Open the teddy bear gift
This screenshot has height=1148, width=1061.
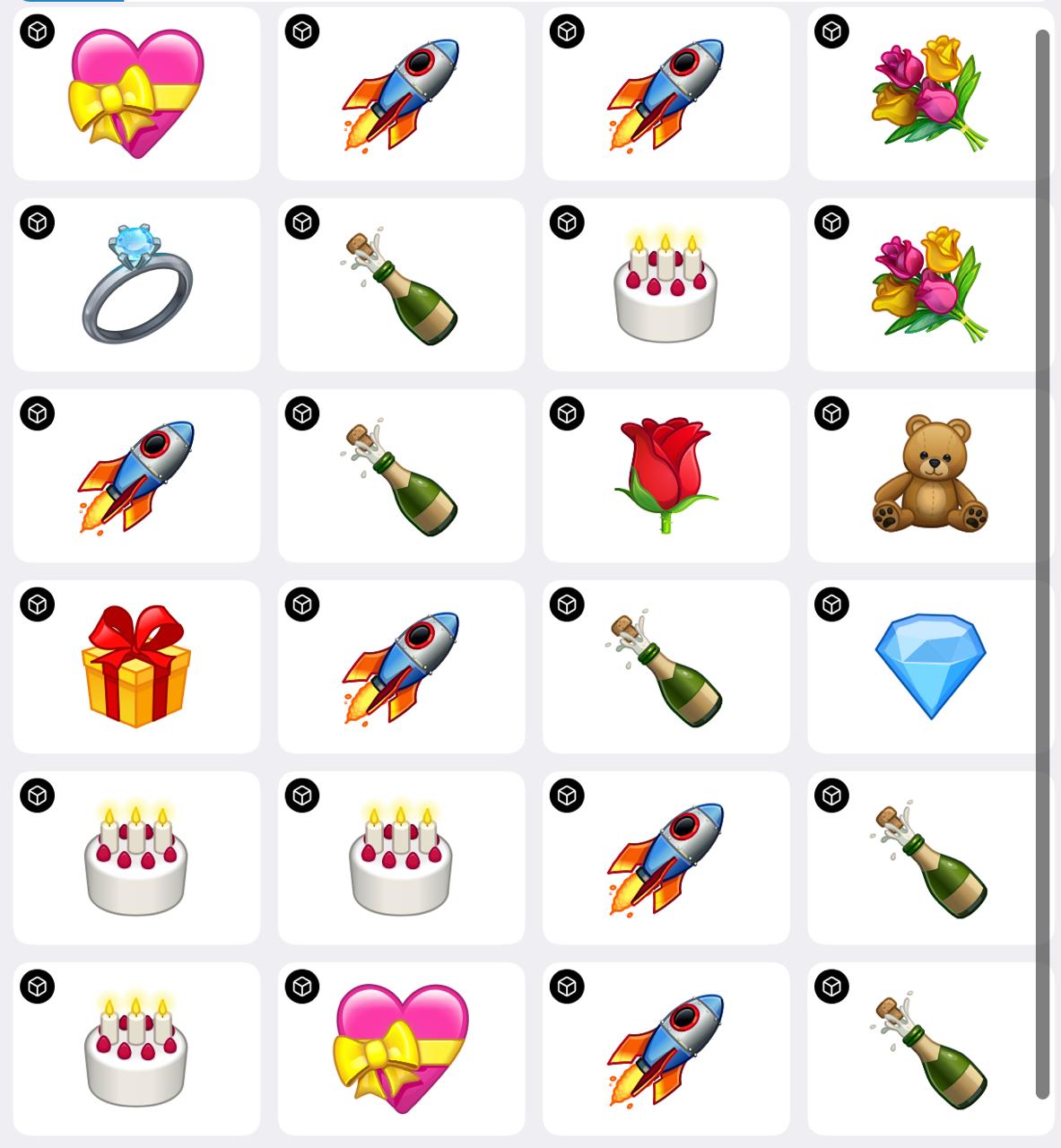coord(930,475)
